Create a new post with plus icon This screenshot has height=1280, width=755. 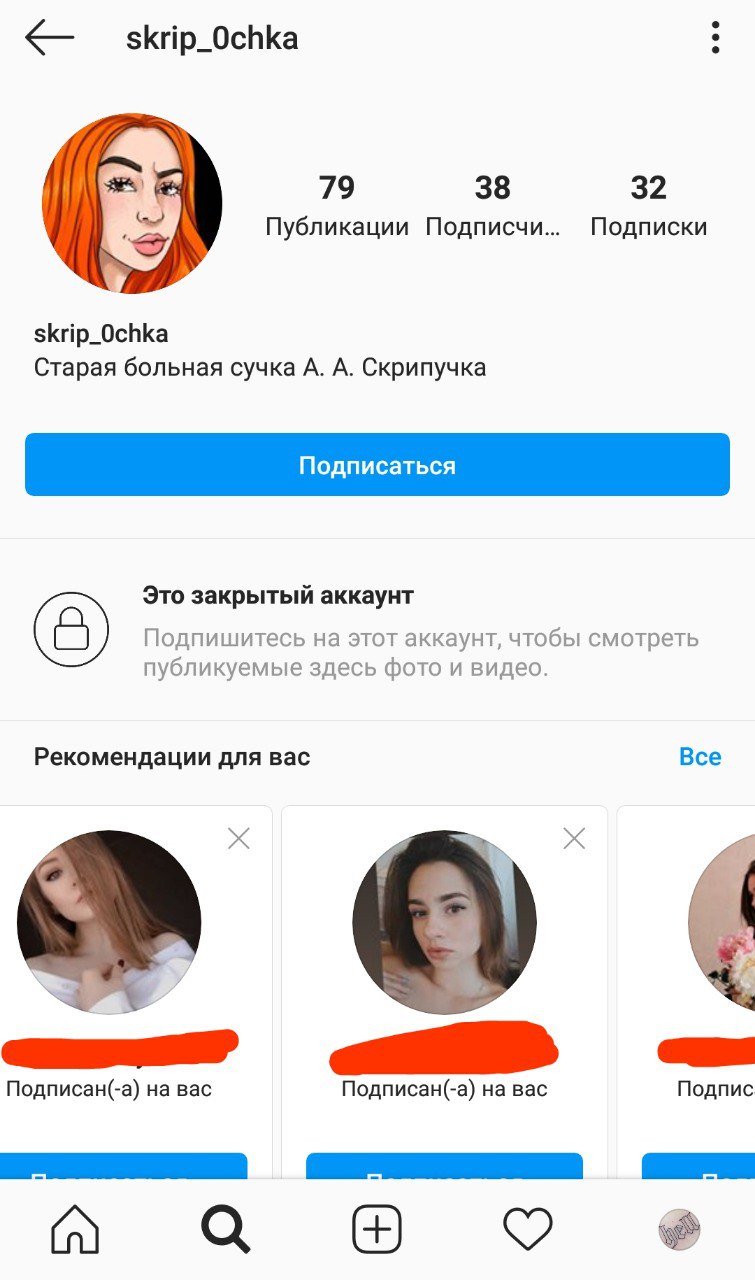click(377, 1229)
